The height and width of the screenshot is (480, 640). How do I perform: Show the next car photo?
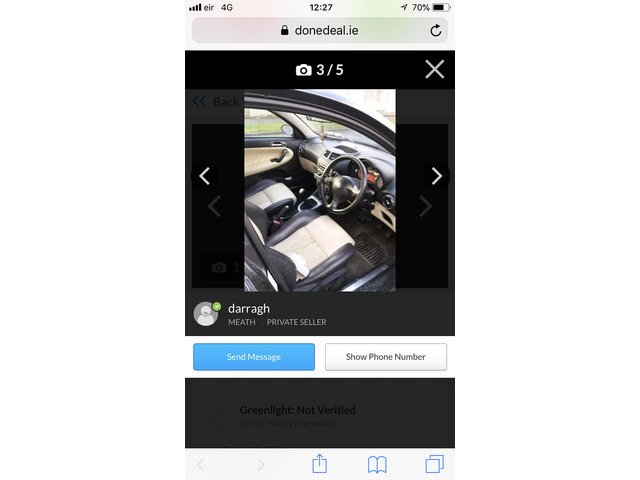436,176
